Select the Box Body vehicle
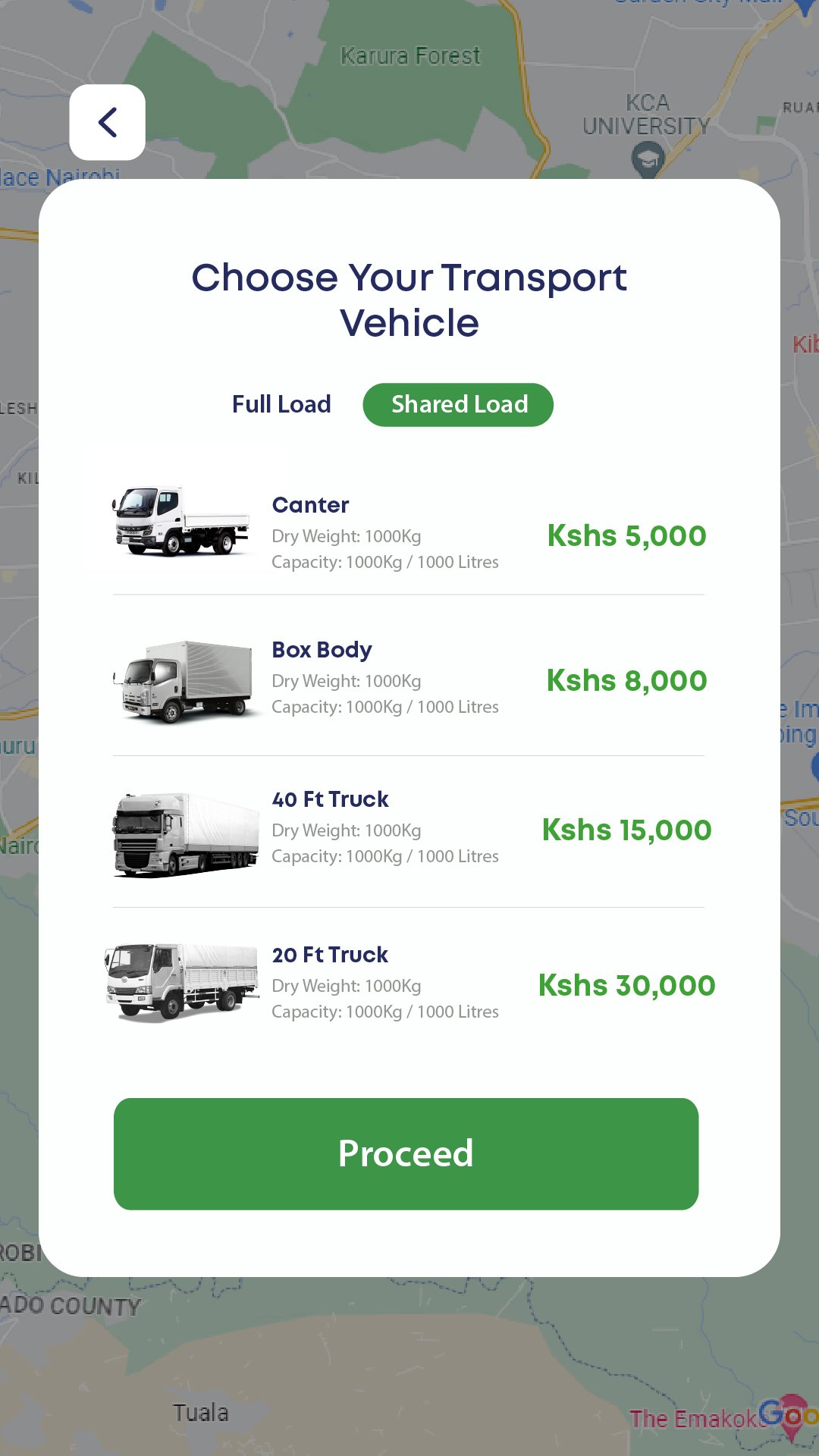819x1456 pixels. coord(409,678)
